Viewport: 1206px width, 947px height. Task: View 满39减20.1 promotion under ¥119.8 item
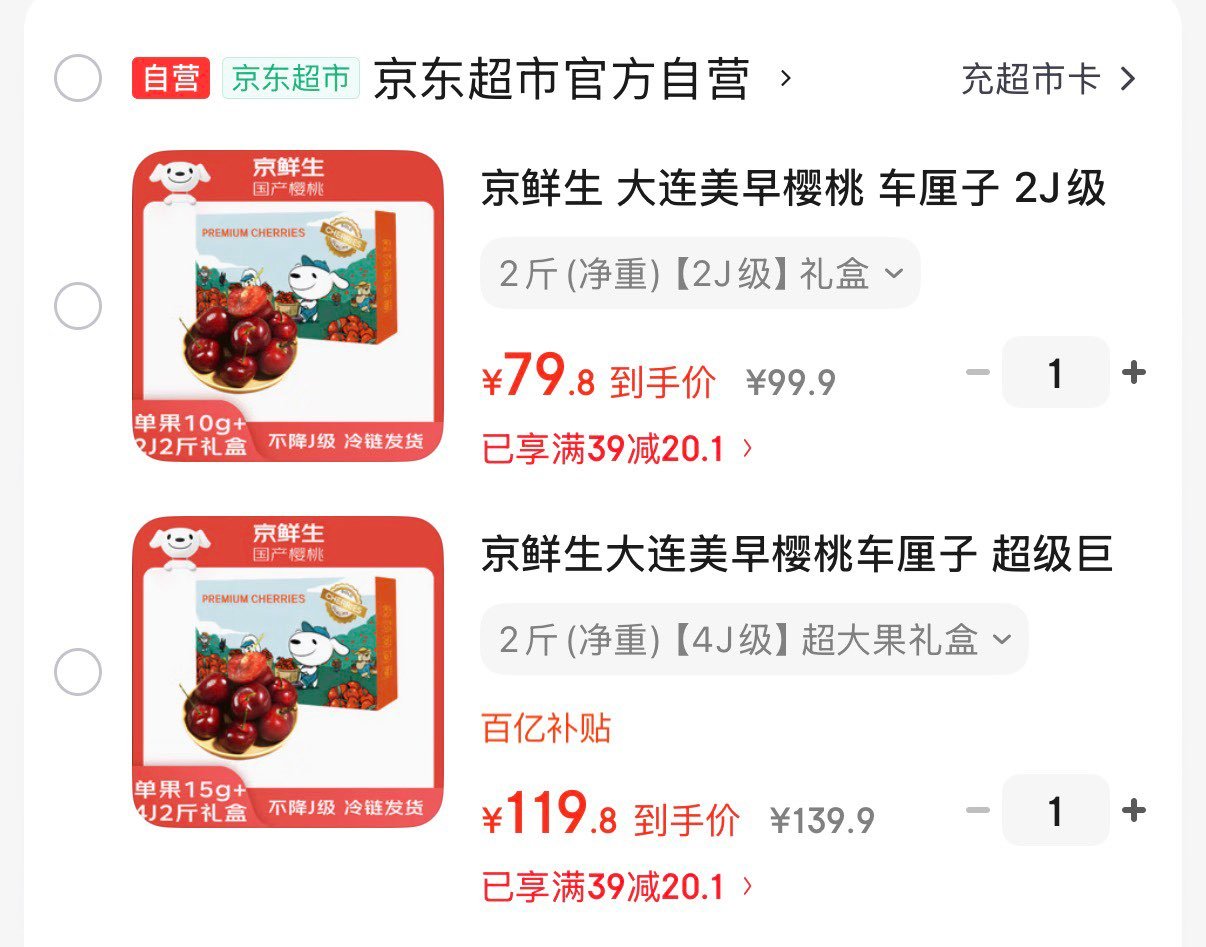tap(617, 886)
